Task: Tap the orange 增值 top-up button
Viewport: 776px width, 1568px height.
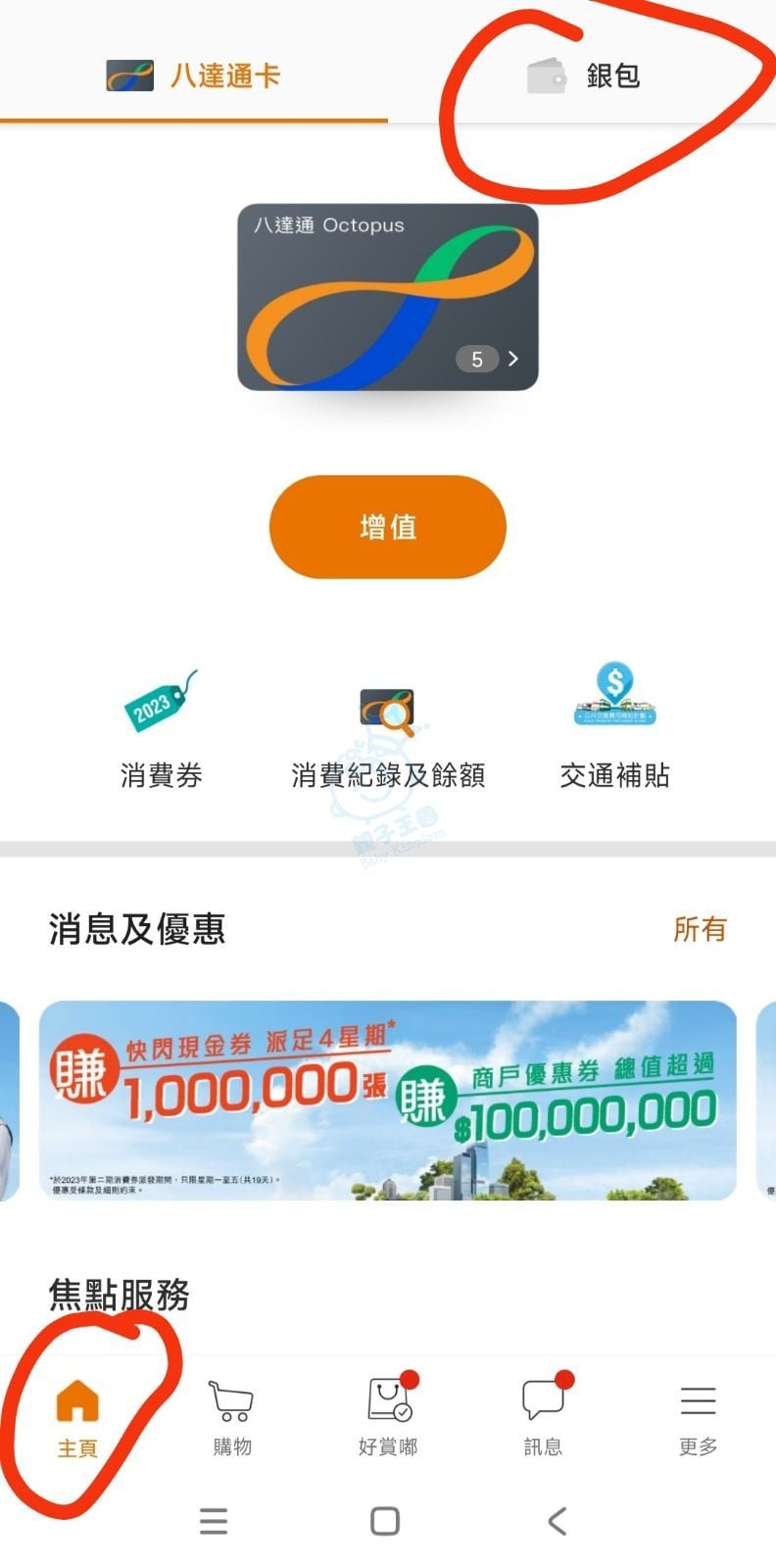Action: pos(387,527)
